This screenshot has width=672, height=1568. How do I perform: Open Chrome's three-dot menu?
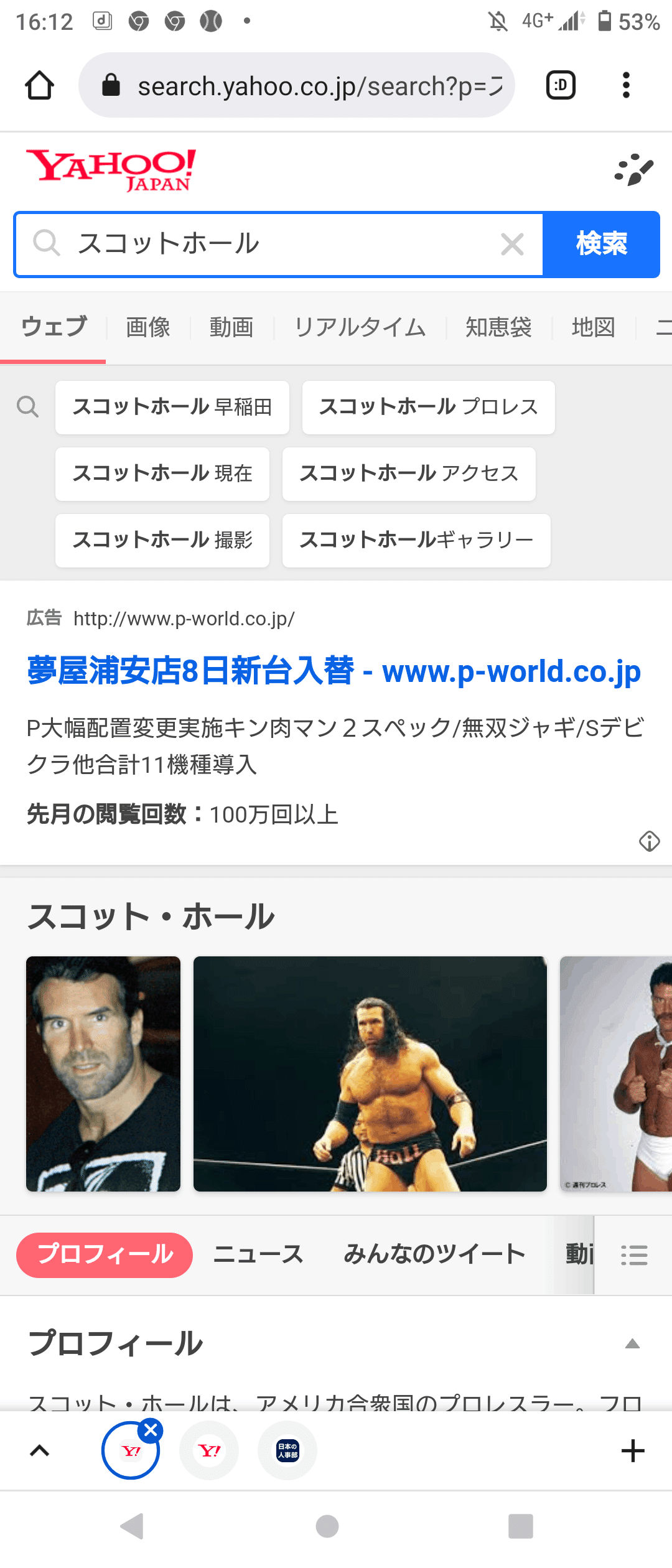click(626, 85)
